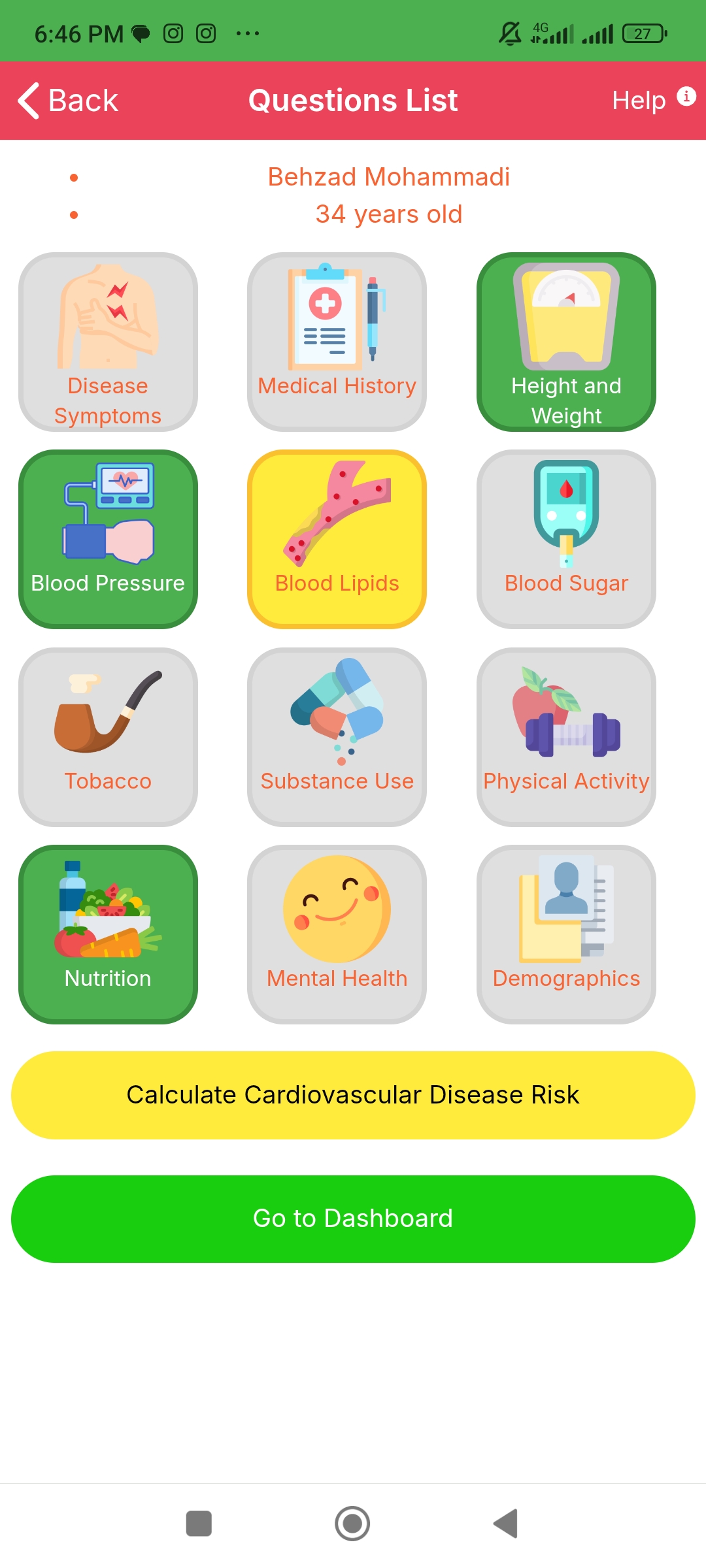This screenshot has height=1568, width=706.
Task: Open the Tobacco questions
Action: pos(108,737)
